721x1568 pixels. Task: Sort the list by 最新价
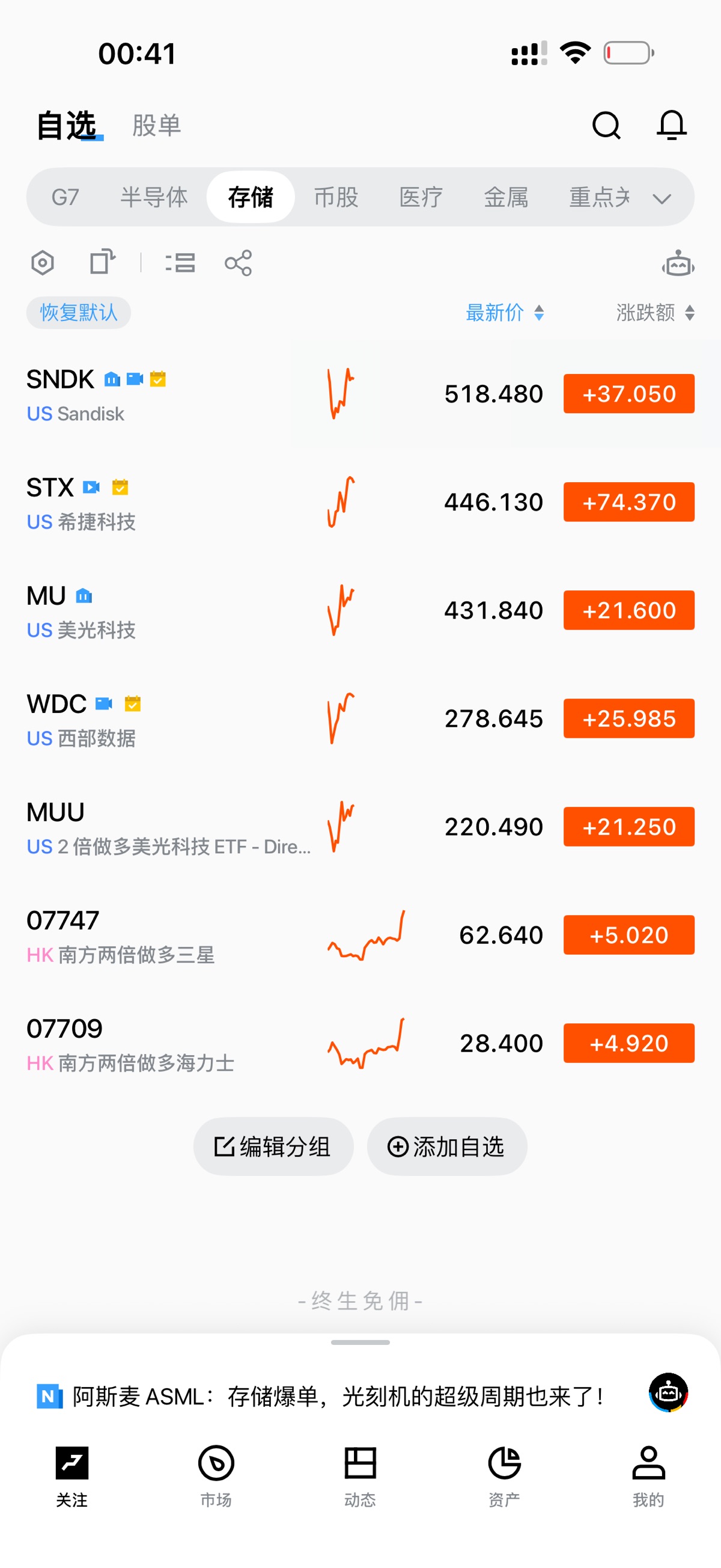503,313
